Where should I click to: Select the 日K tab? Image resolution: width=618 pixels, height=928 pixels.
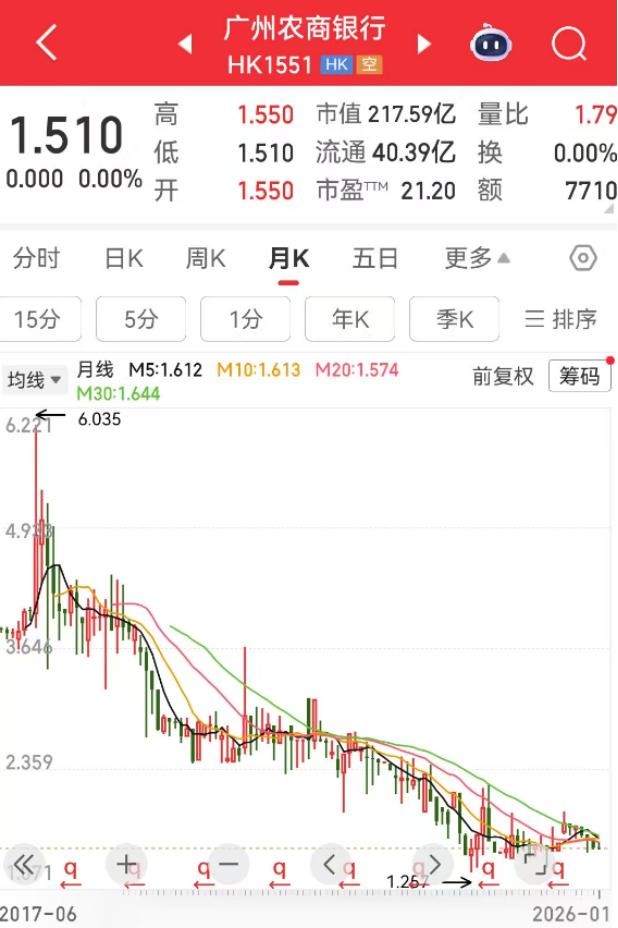(124, 258)
